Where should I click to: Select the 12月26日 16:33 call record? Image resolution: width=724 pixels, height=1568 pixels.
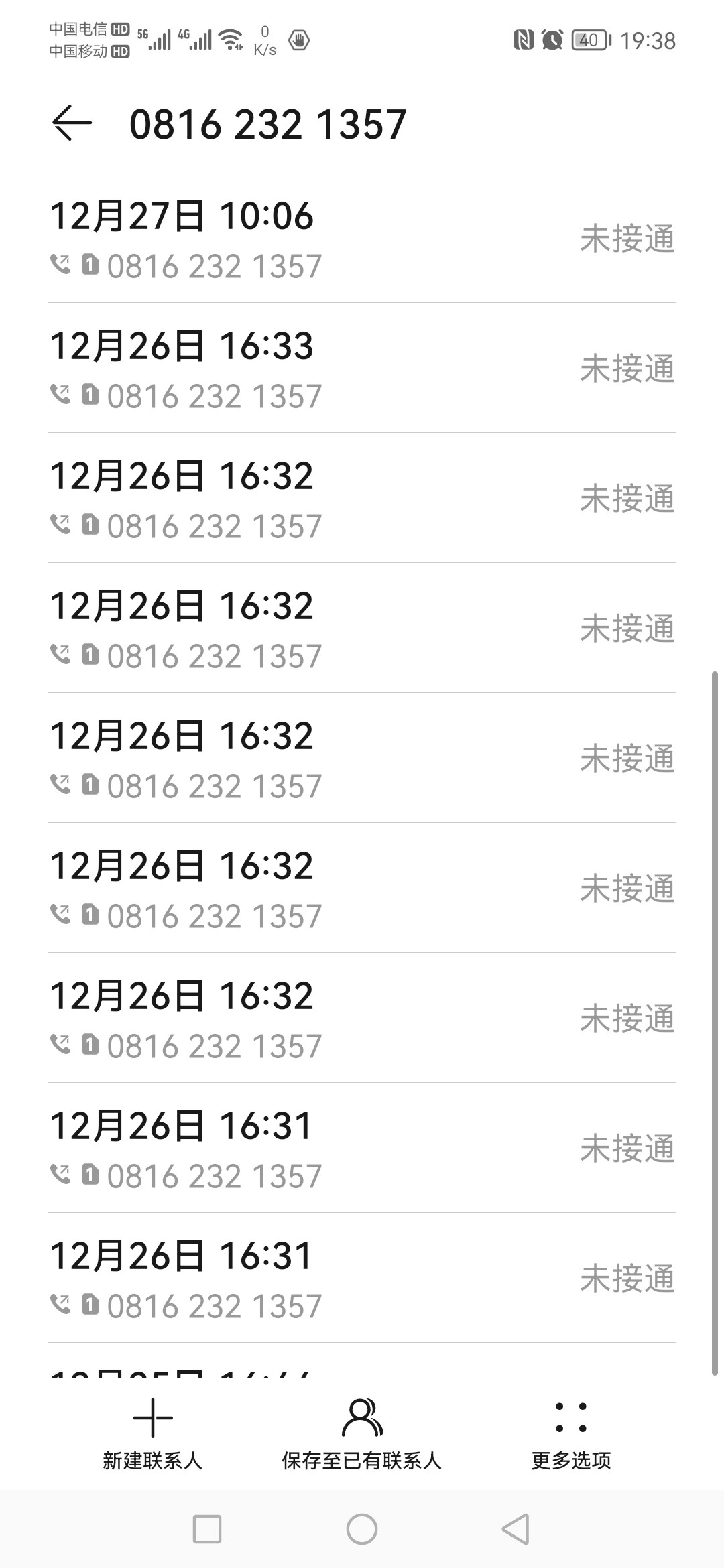[362, 369]
